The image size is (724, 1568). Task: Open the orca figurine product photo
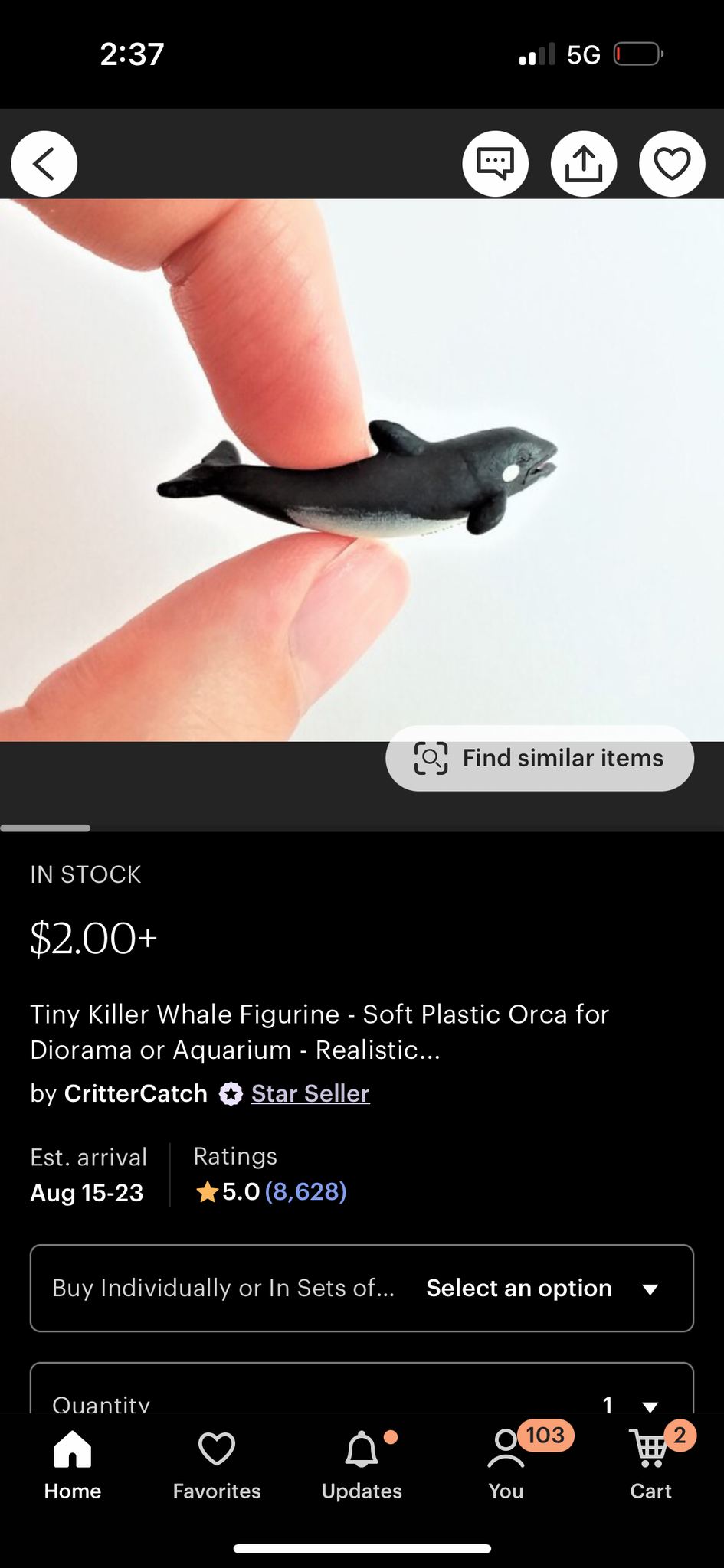[362, 470]
